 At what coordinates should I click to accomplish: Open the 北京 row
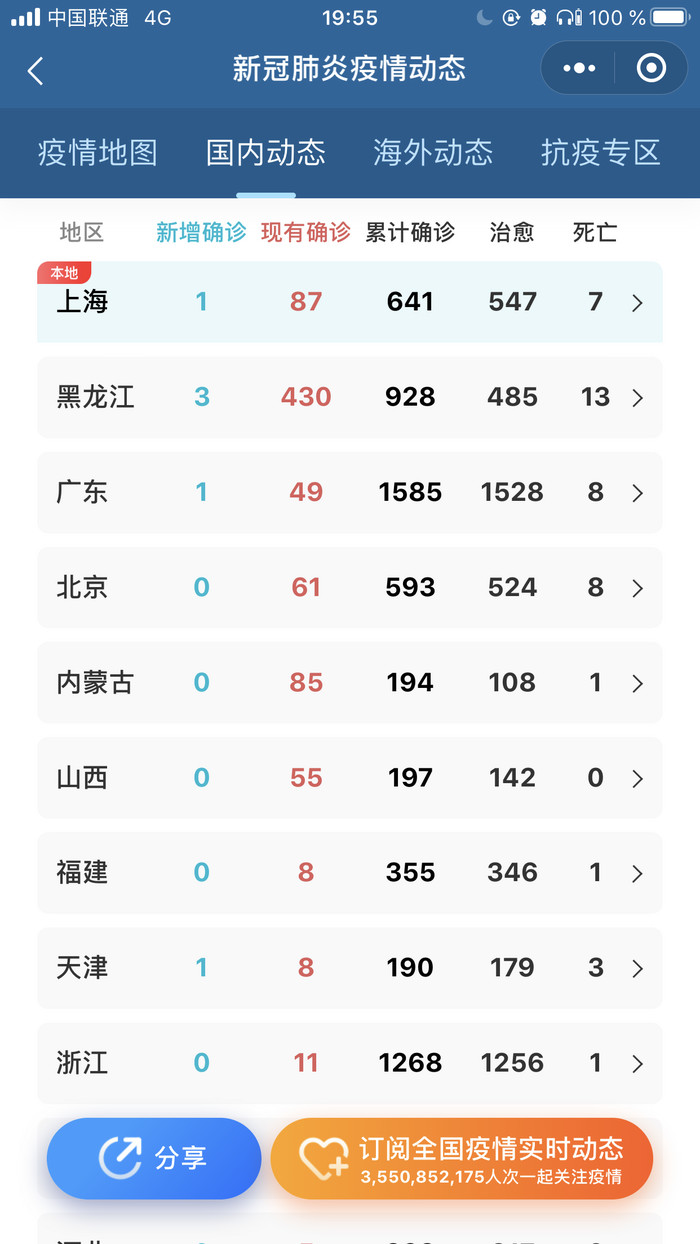pyautogui.click(x=349, y=587)
